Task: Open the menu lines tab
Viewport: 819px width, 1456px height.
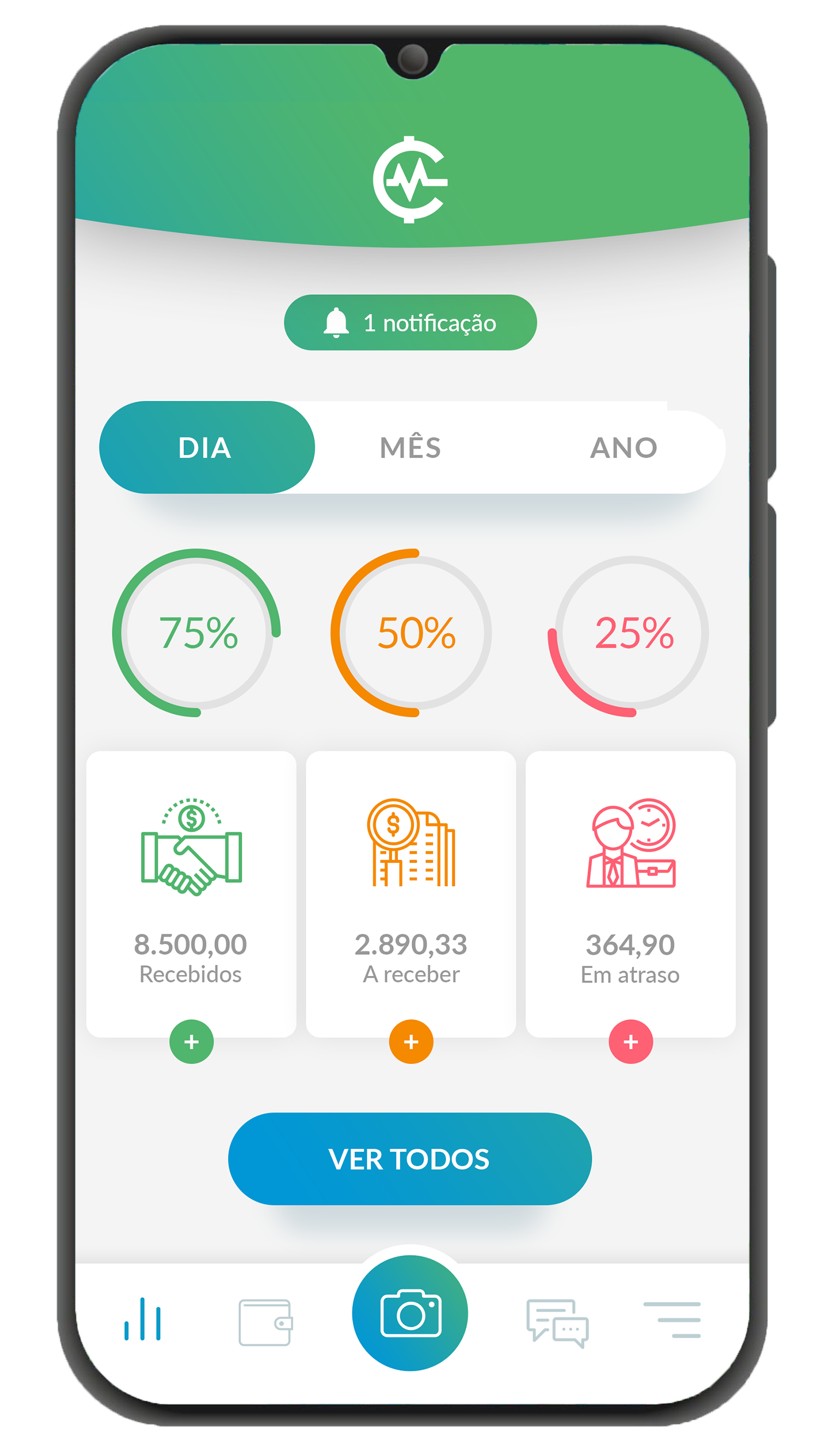Action: 672,1320
